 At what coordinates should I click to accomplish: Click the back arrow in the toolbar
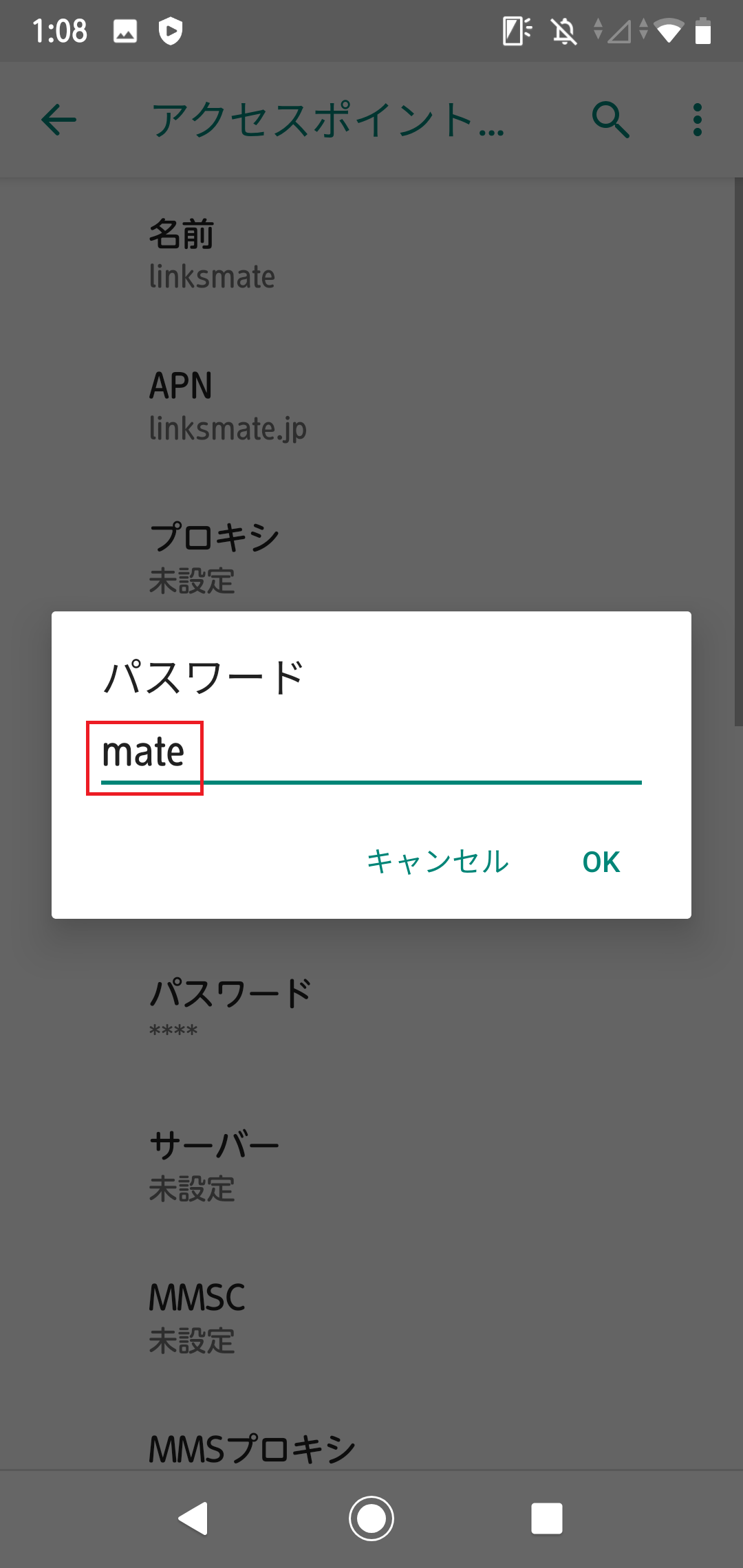[x=59, y=120]
